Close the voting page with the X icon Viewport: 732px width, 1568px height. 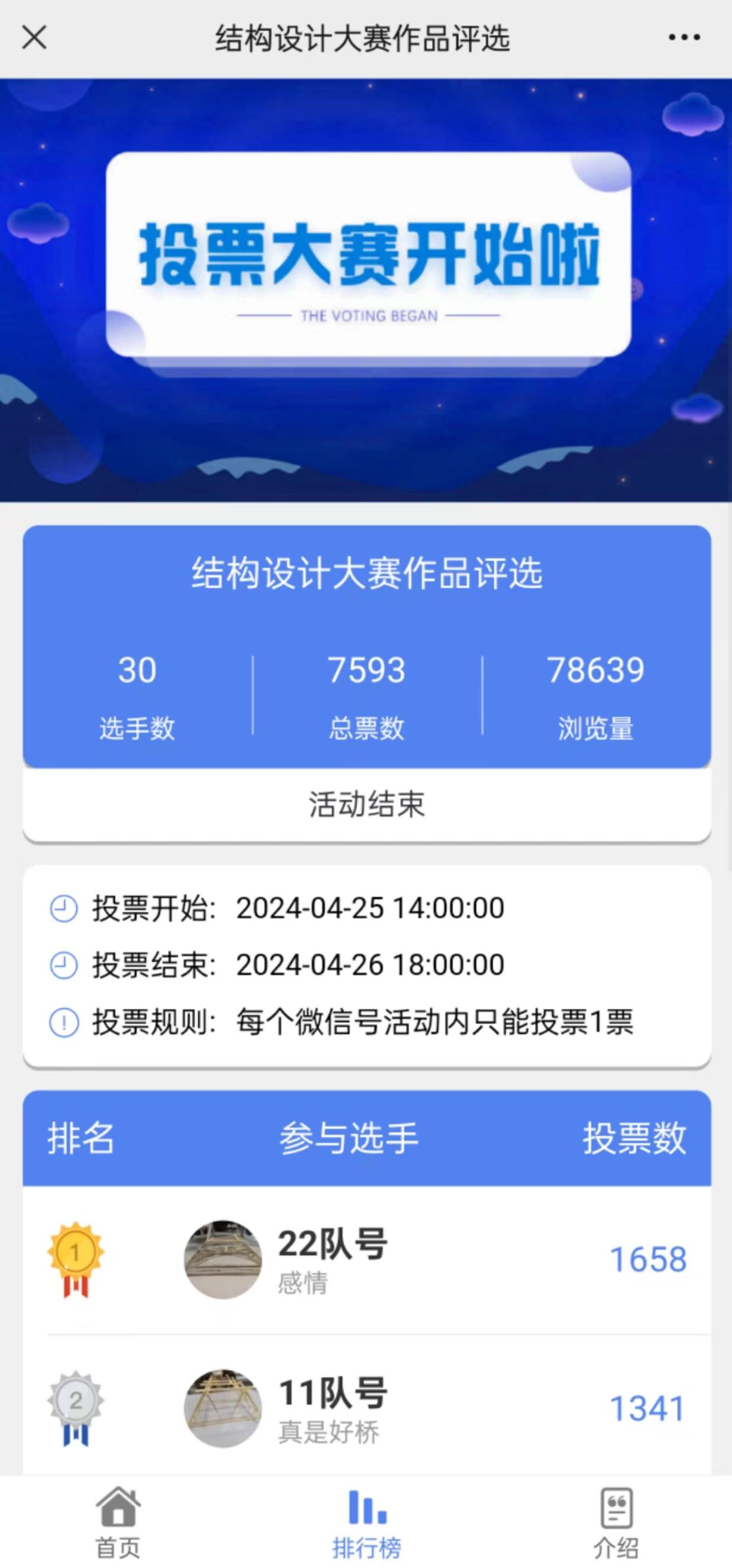[x=34, y=38]
